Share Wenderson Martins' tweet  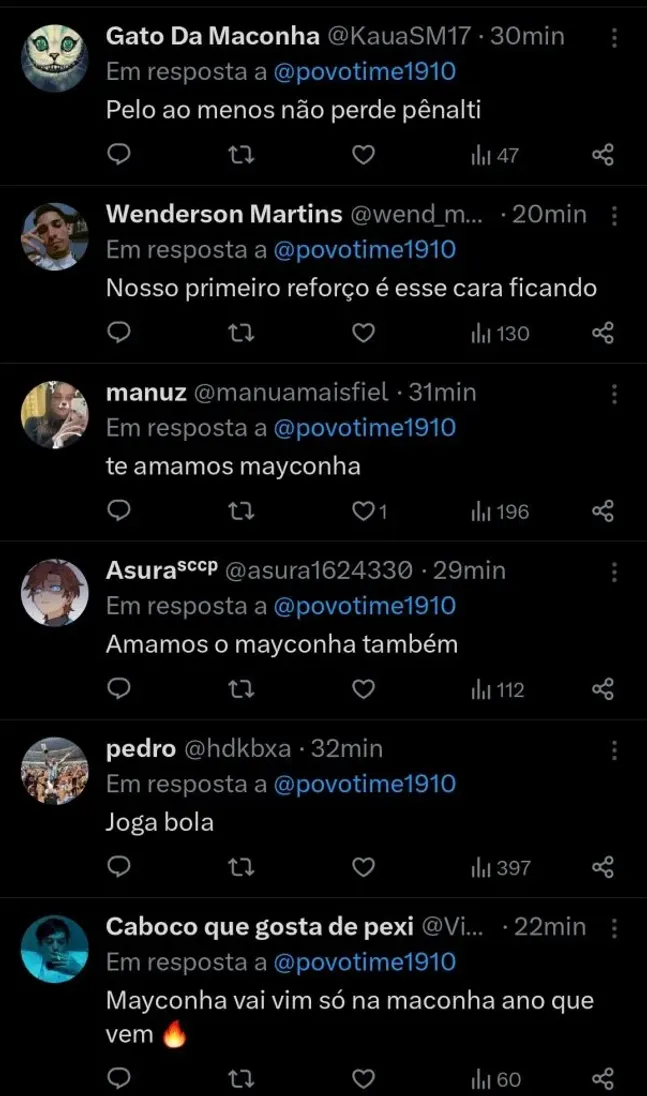click(x=602, y=333)
